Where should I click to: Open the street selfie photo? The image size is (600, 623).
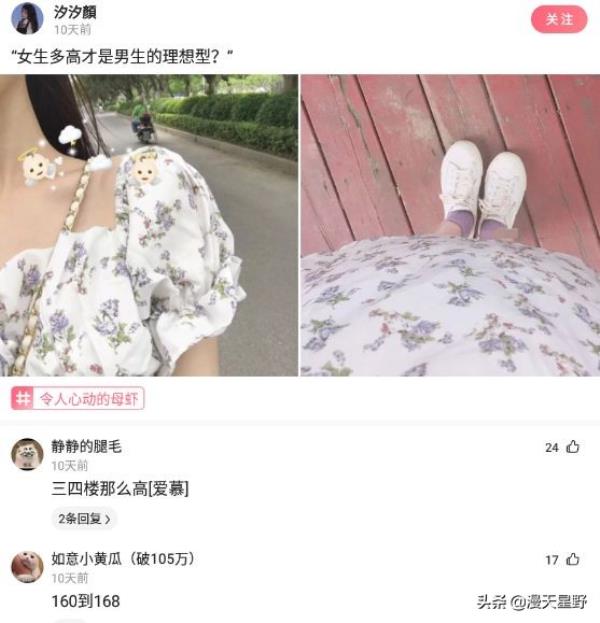point(149,225)
